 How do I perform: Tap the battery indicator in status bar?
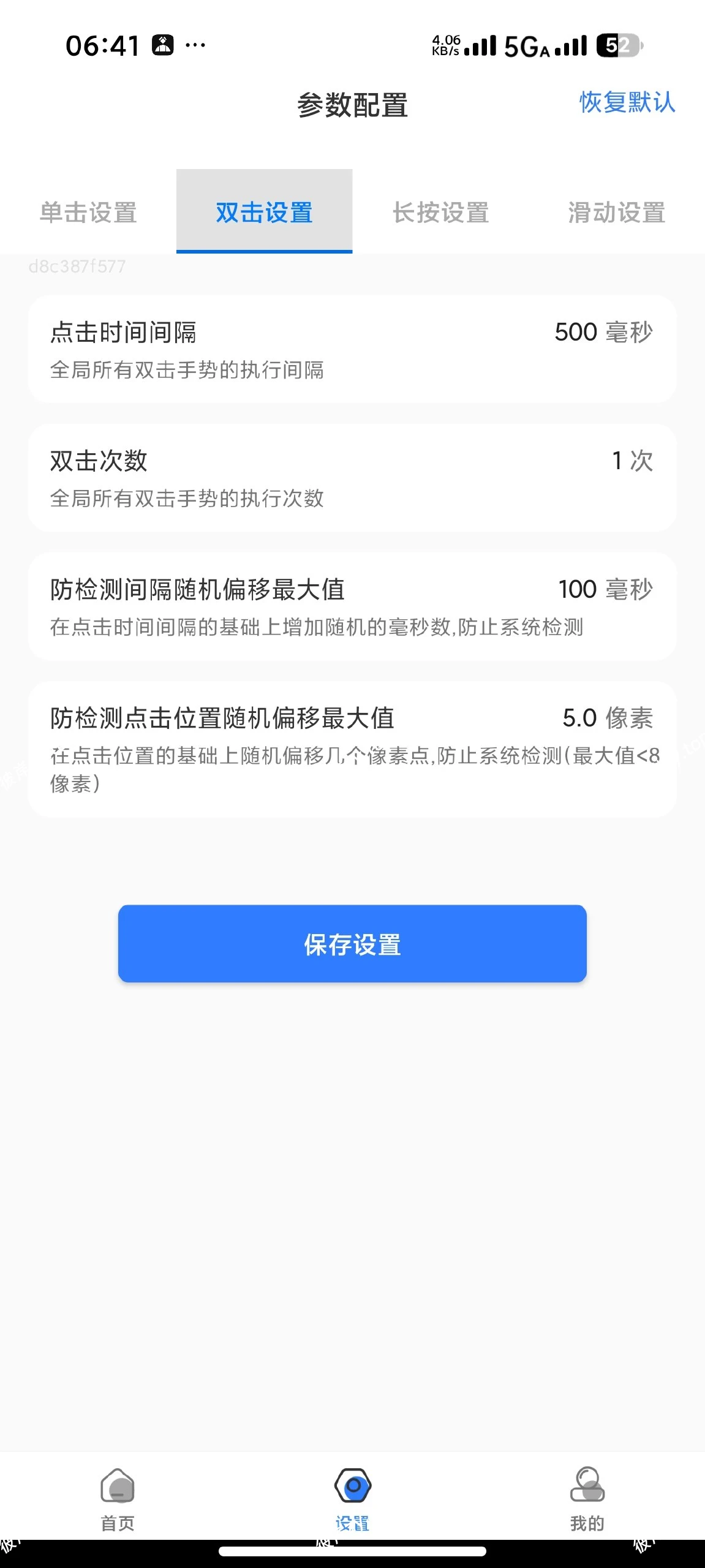click(x=619, y=46)
